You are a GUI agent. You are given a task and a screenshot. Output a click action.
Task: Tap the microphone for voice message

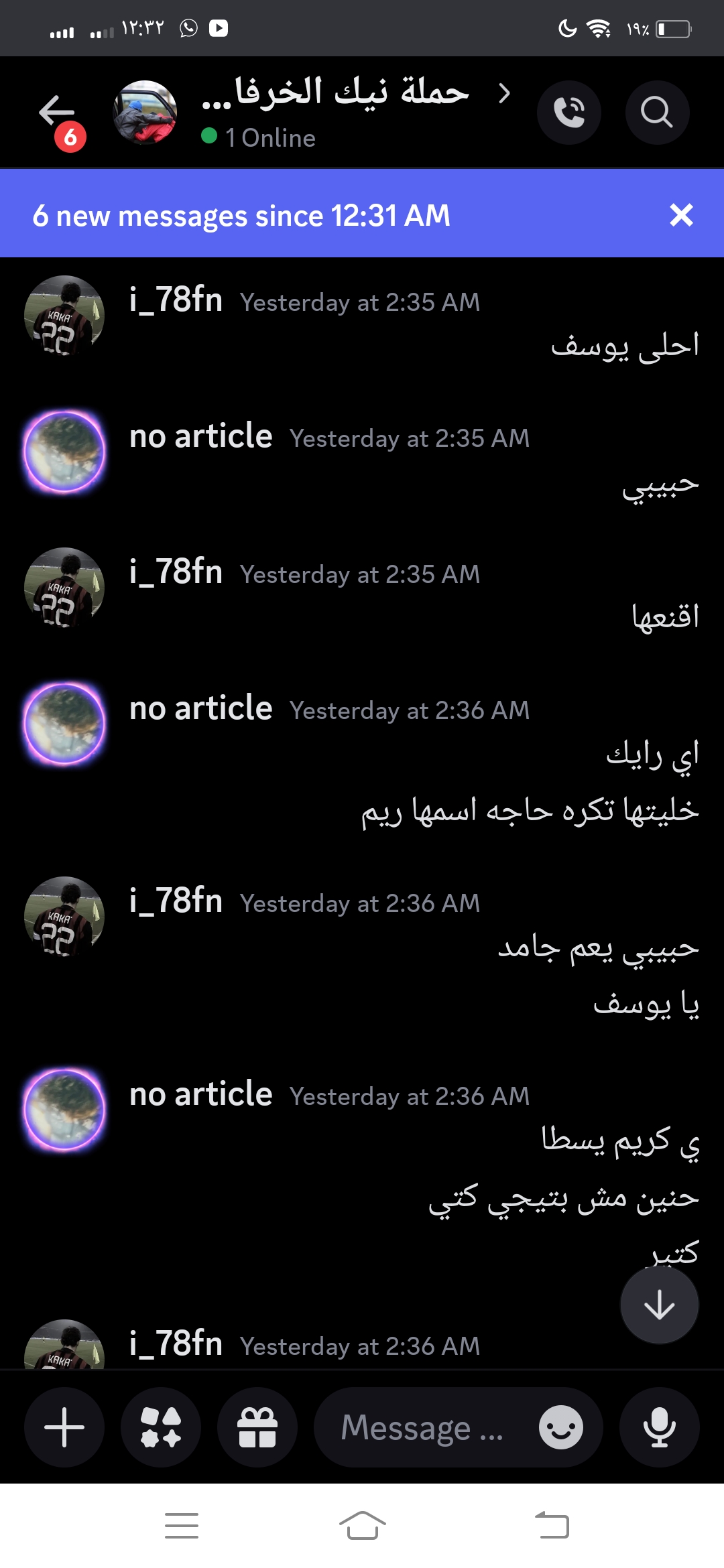659,1427
